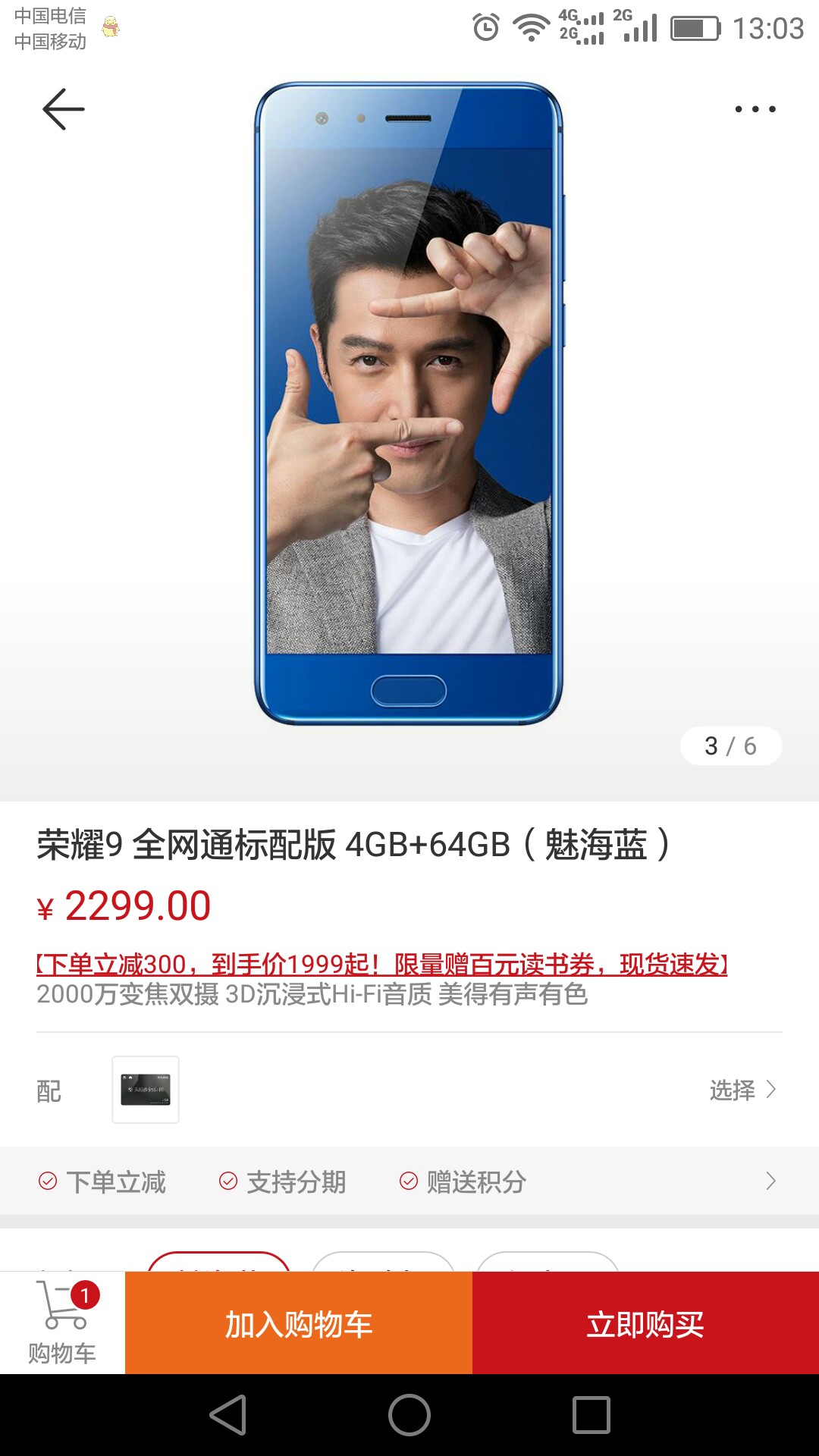The image size is (819, 1456).
Task: Expand the 下单立减 service benefits row
Action: [409, 1181]
